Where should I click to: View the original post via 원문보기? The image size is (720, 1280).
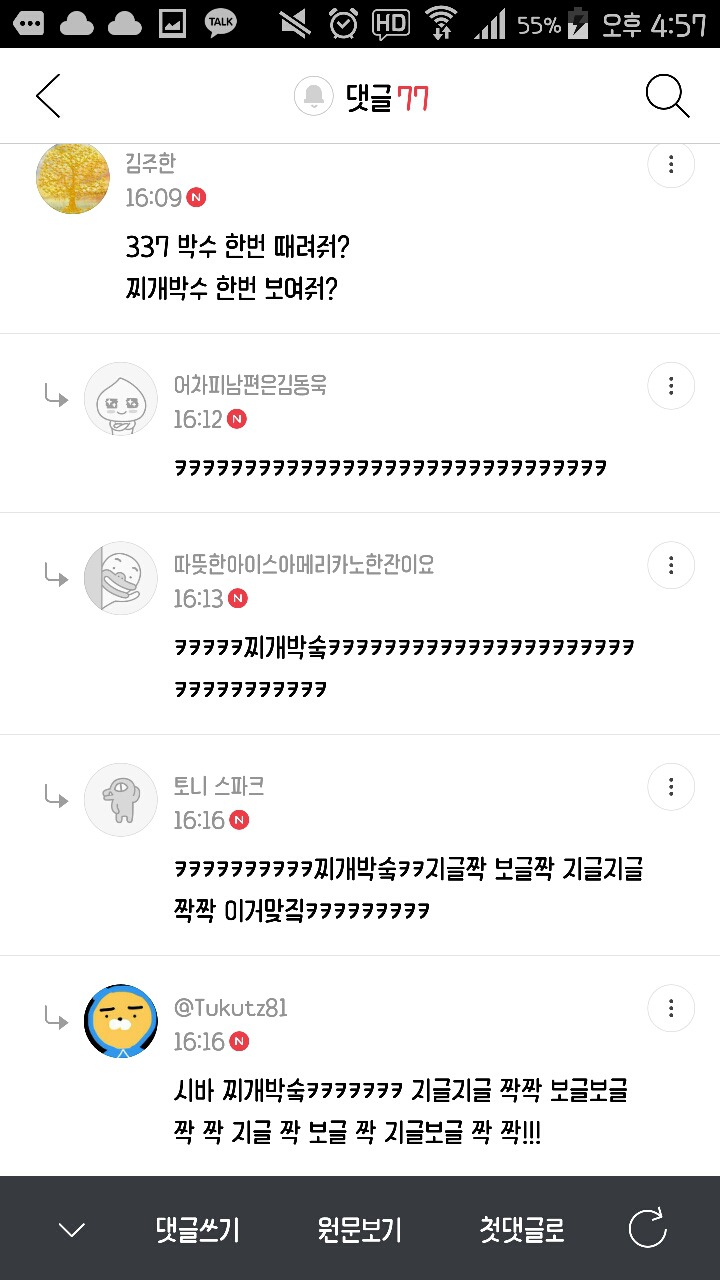pyautogui.click(x=359, y=1229)
